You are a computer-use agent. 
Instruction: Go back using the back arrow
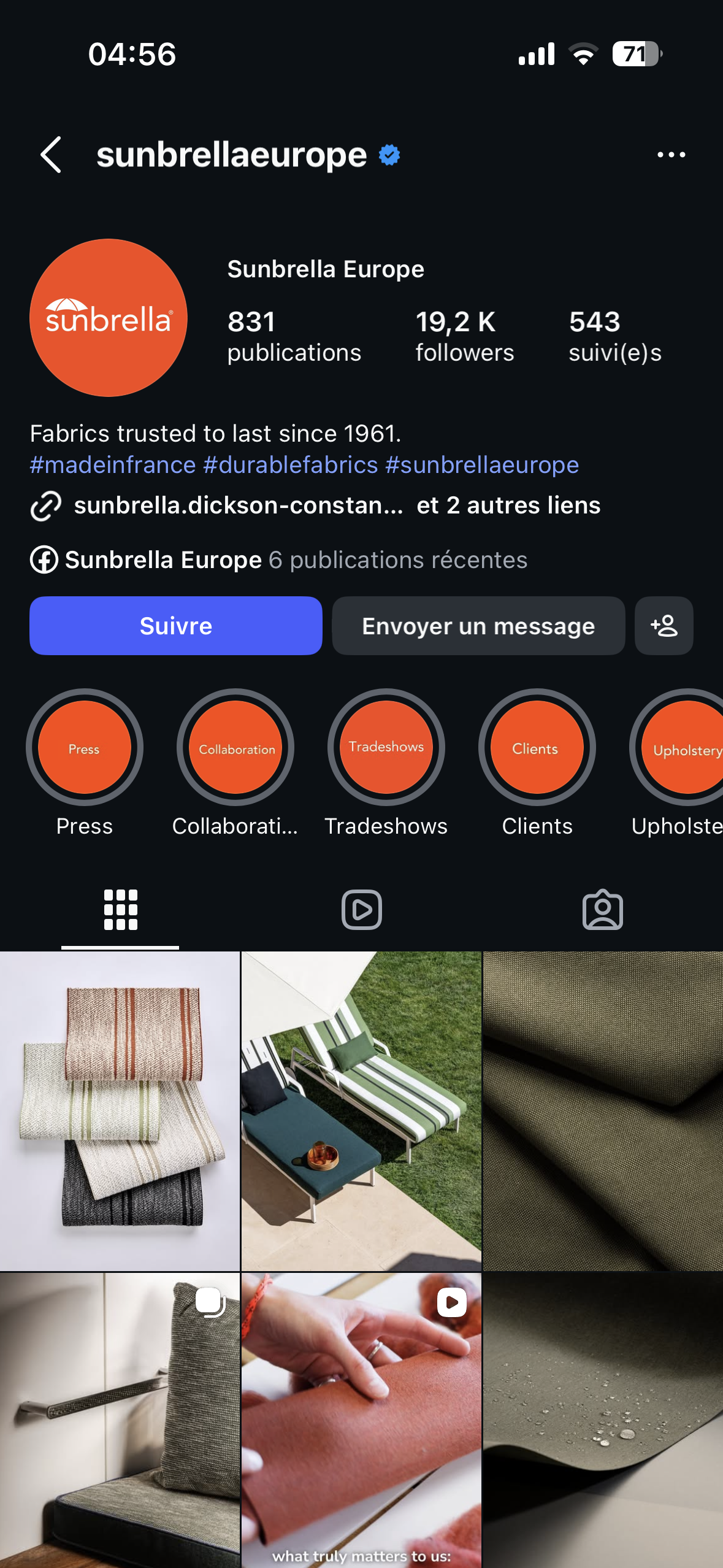click(x=52, y=155)
